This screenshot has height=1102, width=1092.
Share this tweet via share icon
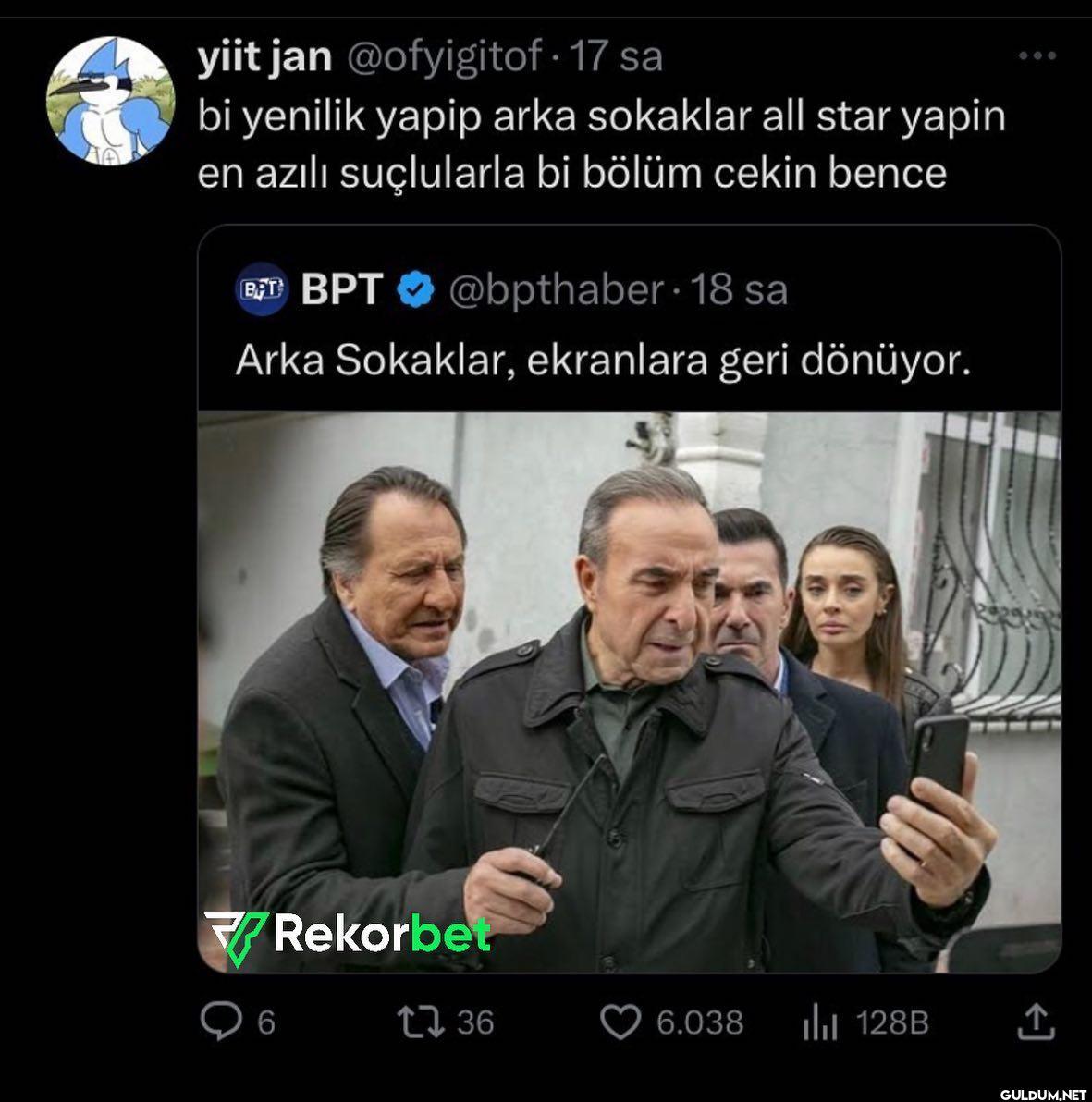pyautogui.click(x=1036, y=1022)
